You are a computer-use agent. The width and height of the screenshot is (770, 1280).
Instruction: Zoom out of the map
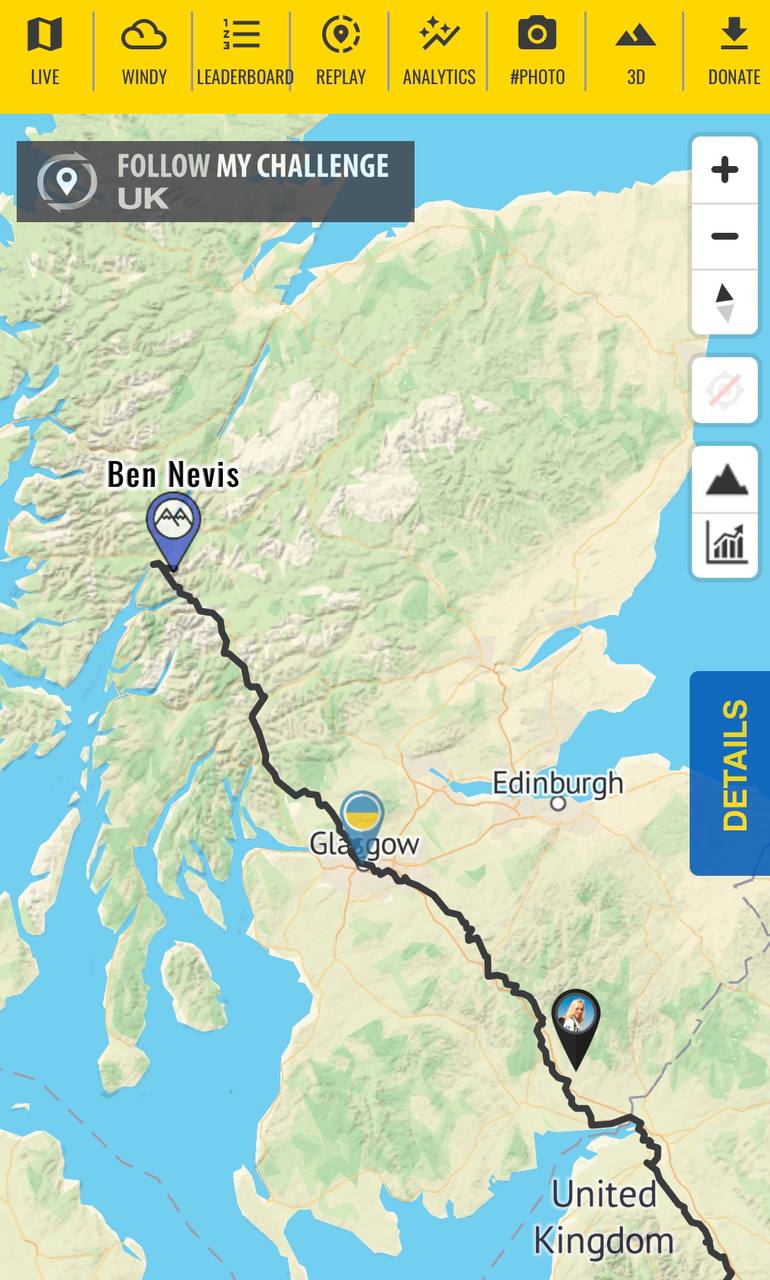[725, 237]
